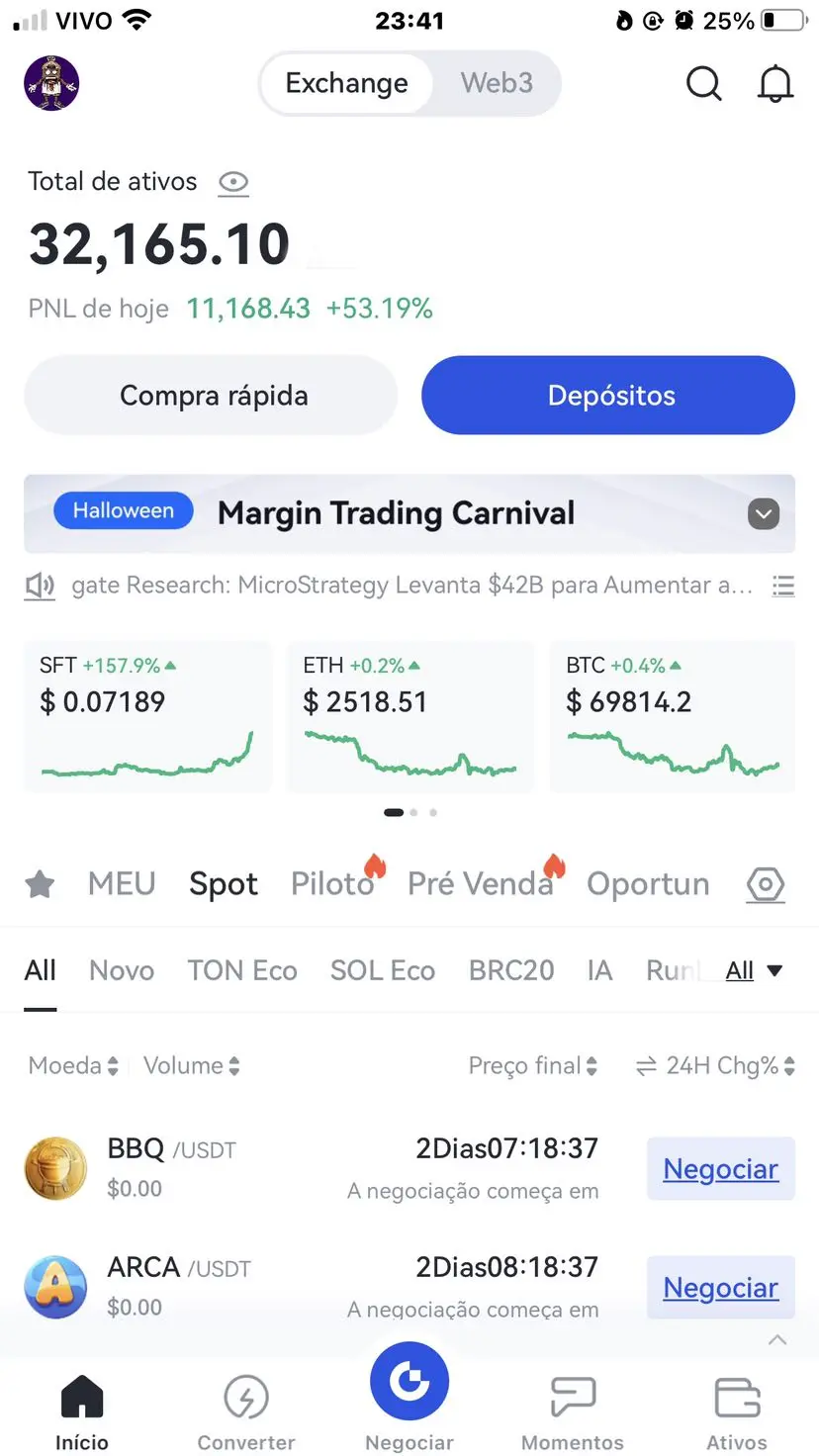Filter by TON Eco category

242,970
